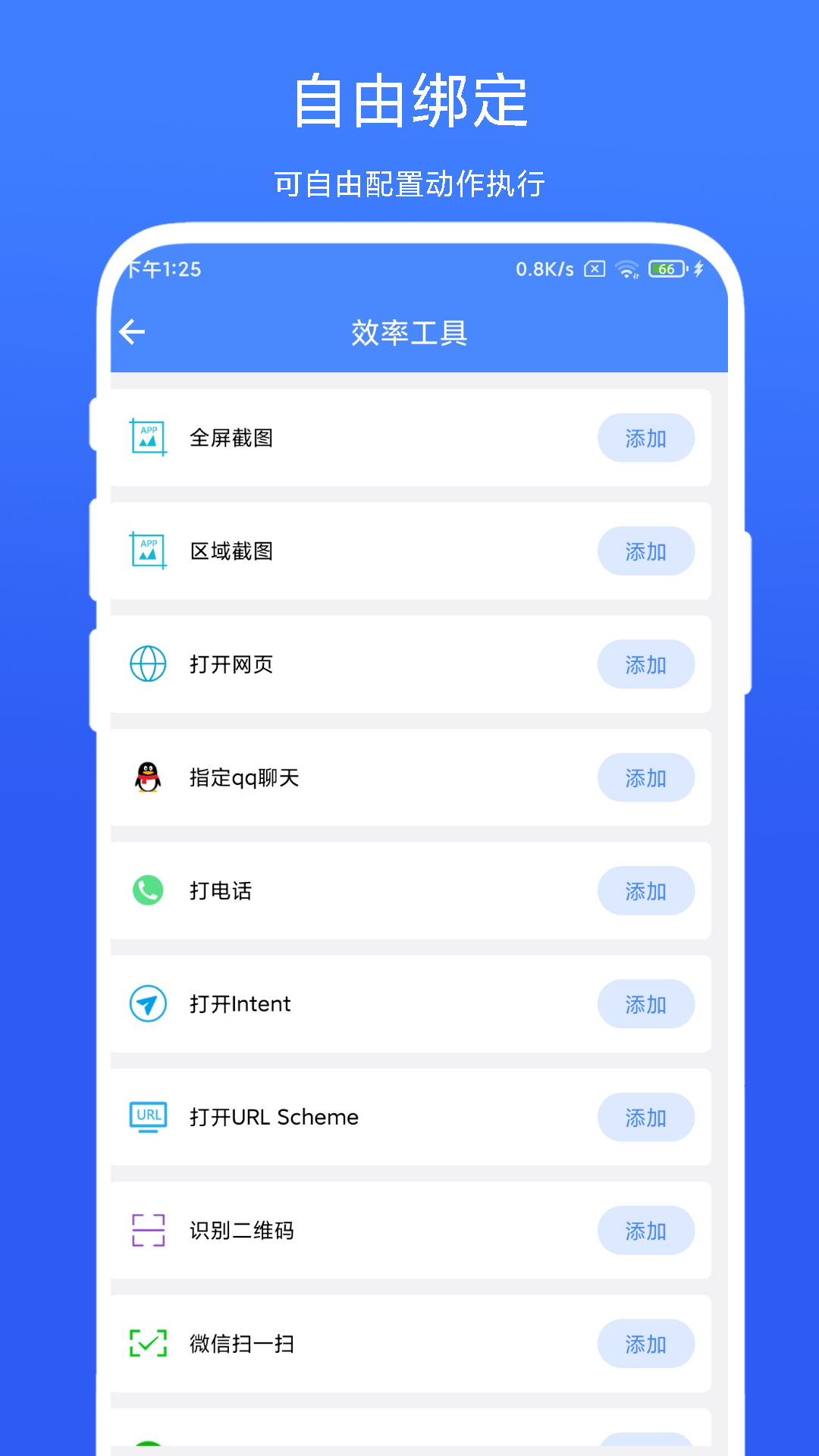Add the 打电话 action
Viewport: 819px width, 1456px height.
[x=646, y=891]
